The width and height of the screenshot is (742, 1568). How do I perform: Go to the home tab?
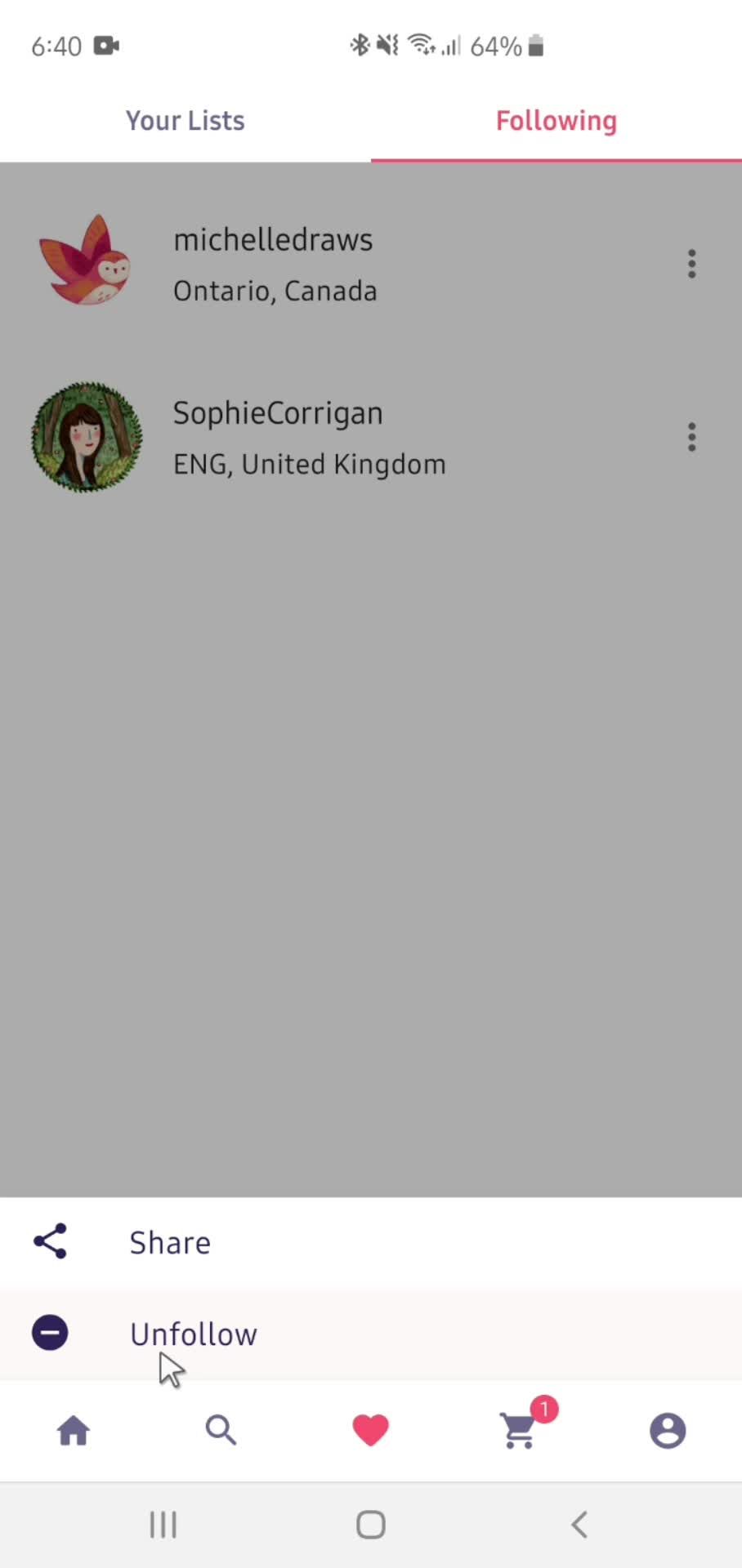pyautogui.click(x=74, y=1431)
